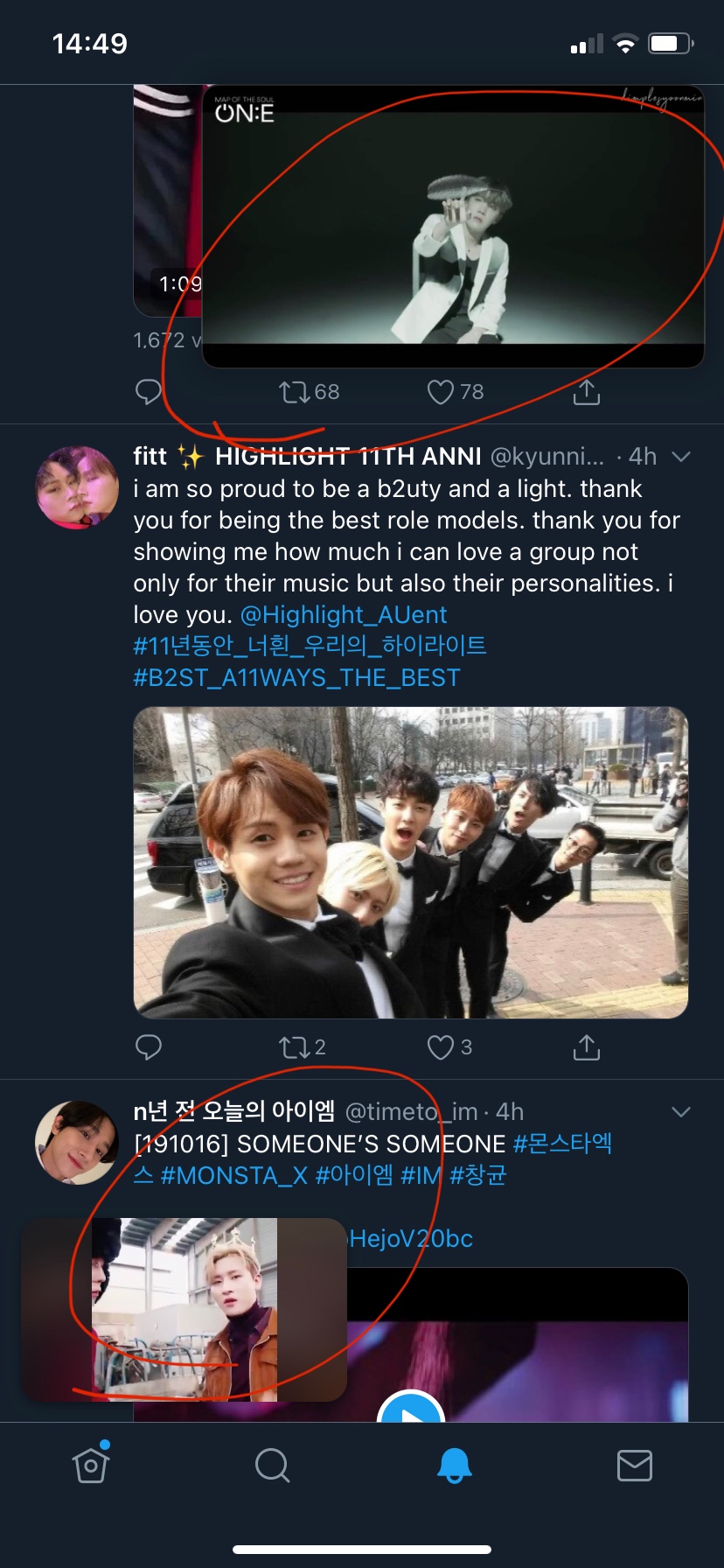Like fitt's tweet with 3 likes
724x1568 pixels.
441,1046
